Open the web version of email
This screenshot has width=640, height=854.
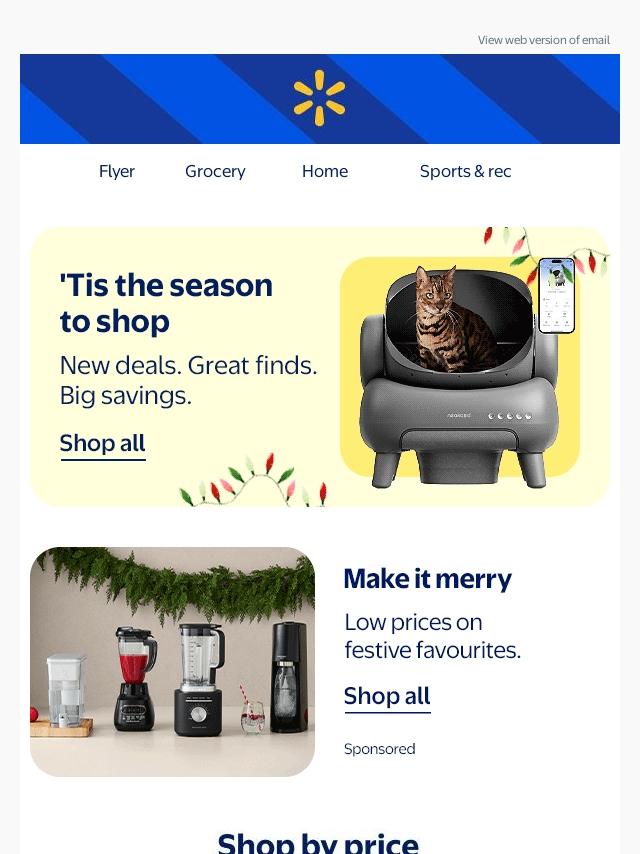tap(543, 40)
